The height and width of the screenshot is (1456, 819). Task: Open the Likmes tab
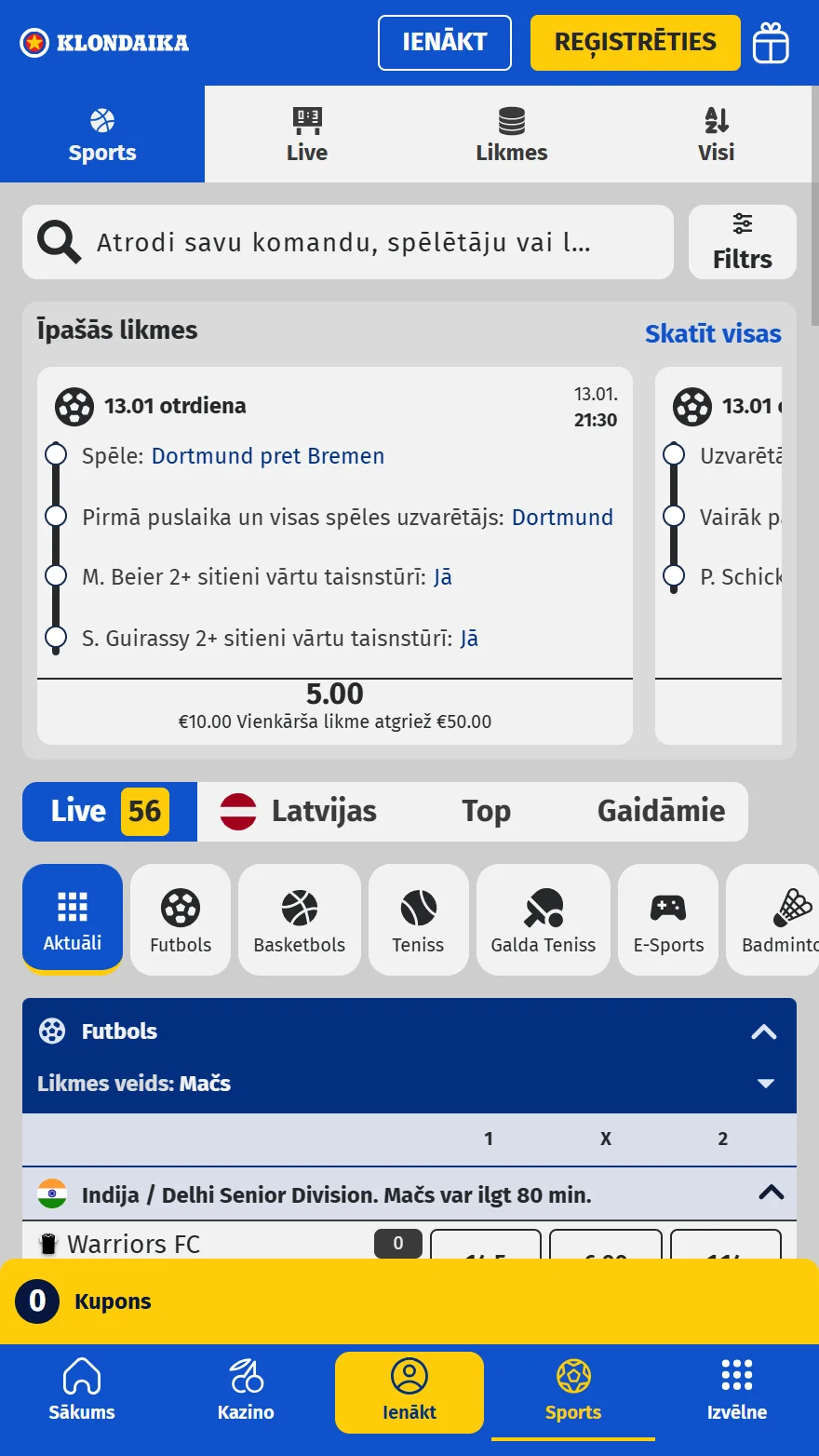click(x=511, y=135)
